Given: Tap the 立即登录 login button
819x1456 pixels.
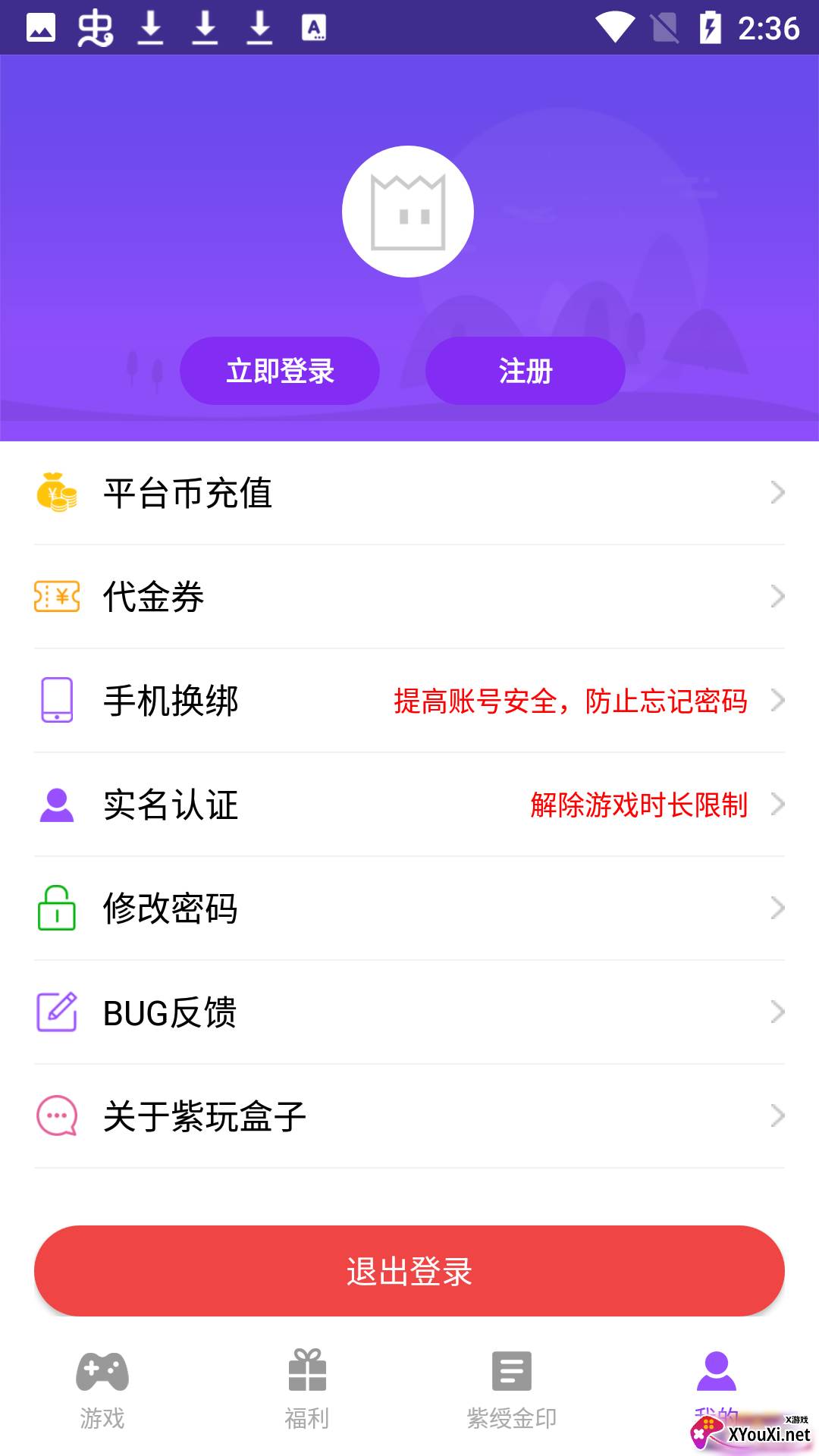Looking at the screenshot, I should (x=279, y=371).
